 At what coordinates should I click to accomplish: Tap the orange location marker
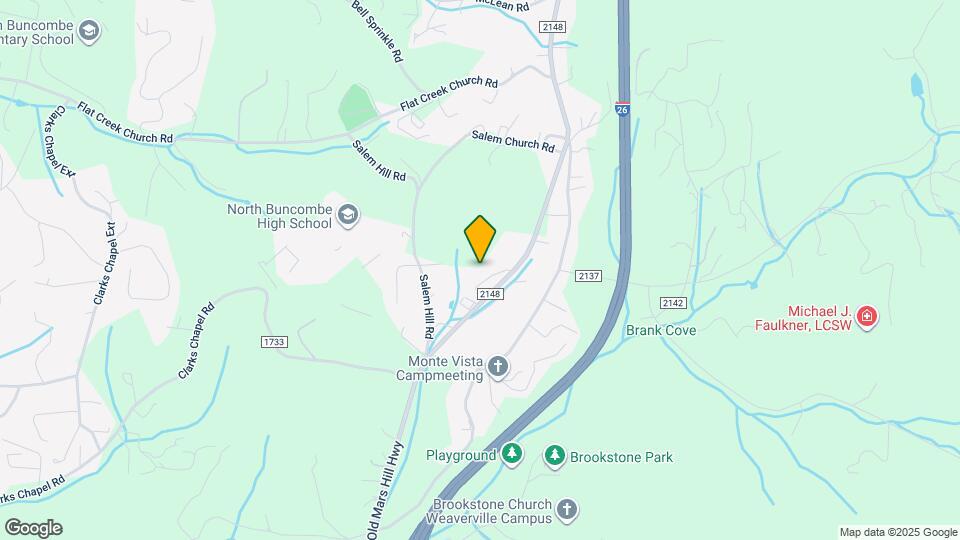(479, 239)
